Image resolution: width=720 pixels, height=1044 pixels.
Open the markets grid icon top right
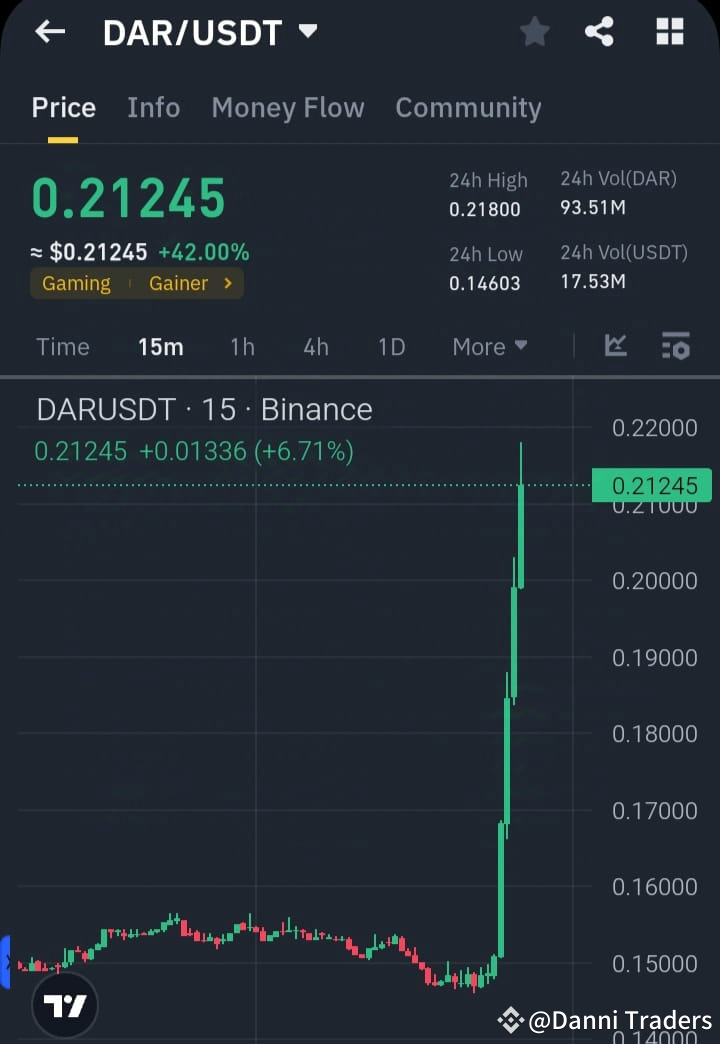(668, 31)
